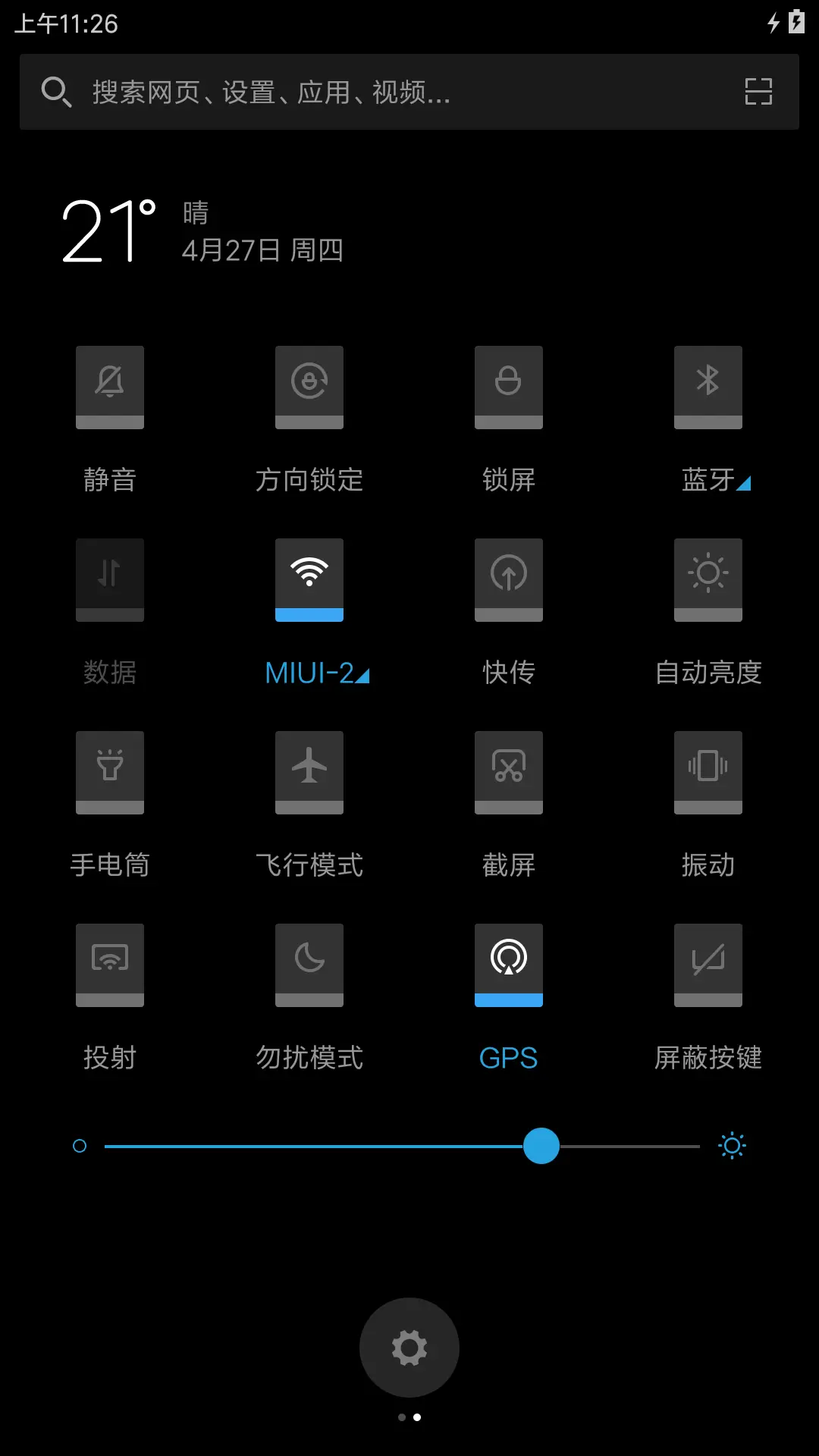The width and height of the screenshot is (819, 1456).
Task: Select the 屏蔽按键 button-blocking tile
Action: [708, 965]
